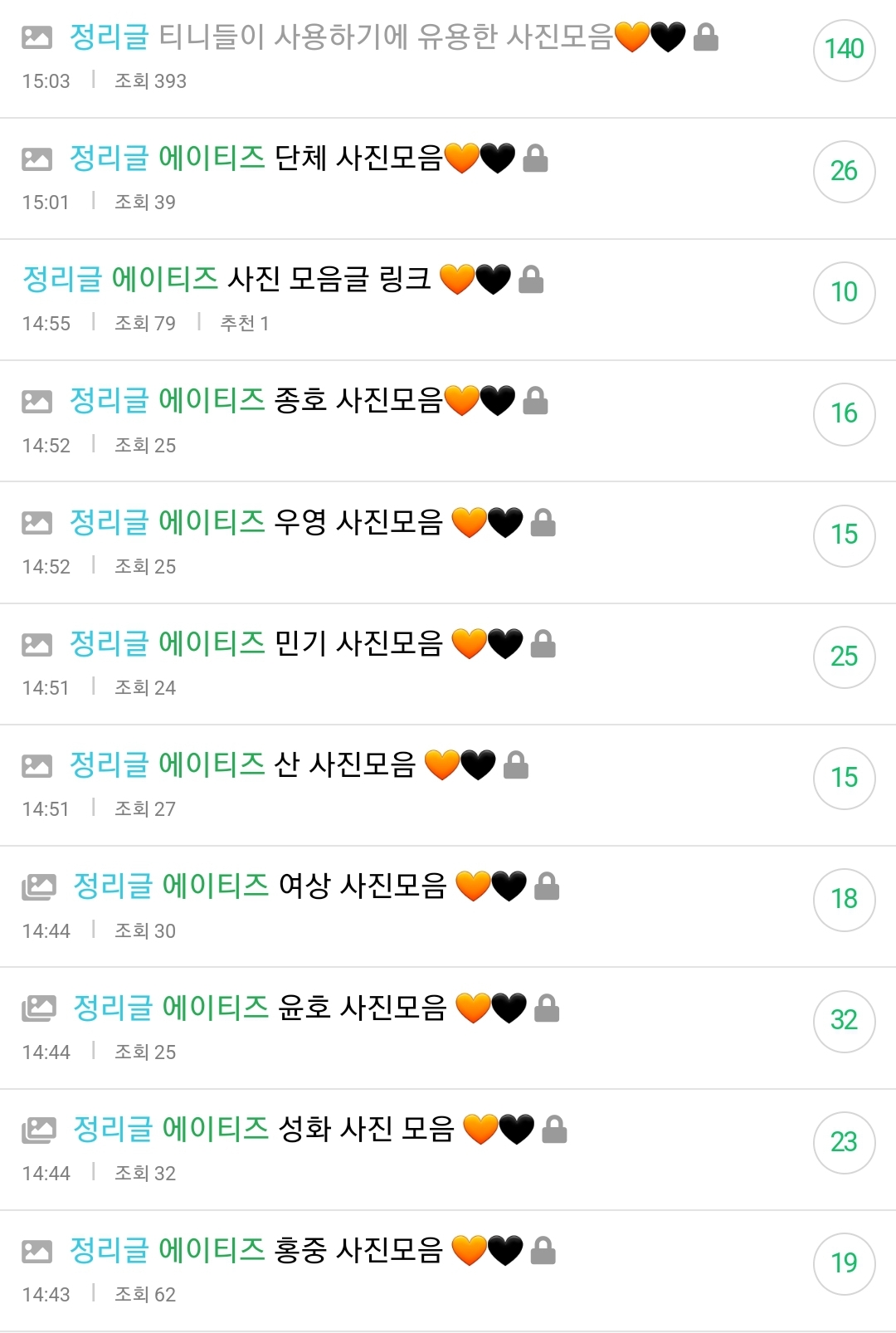Click the image icon beside 에이티즈 민기 사진모음
Image resolution: width=896 pixels, height=1333 pixels.
point(37,643)
